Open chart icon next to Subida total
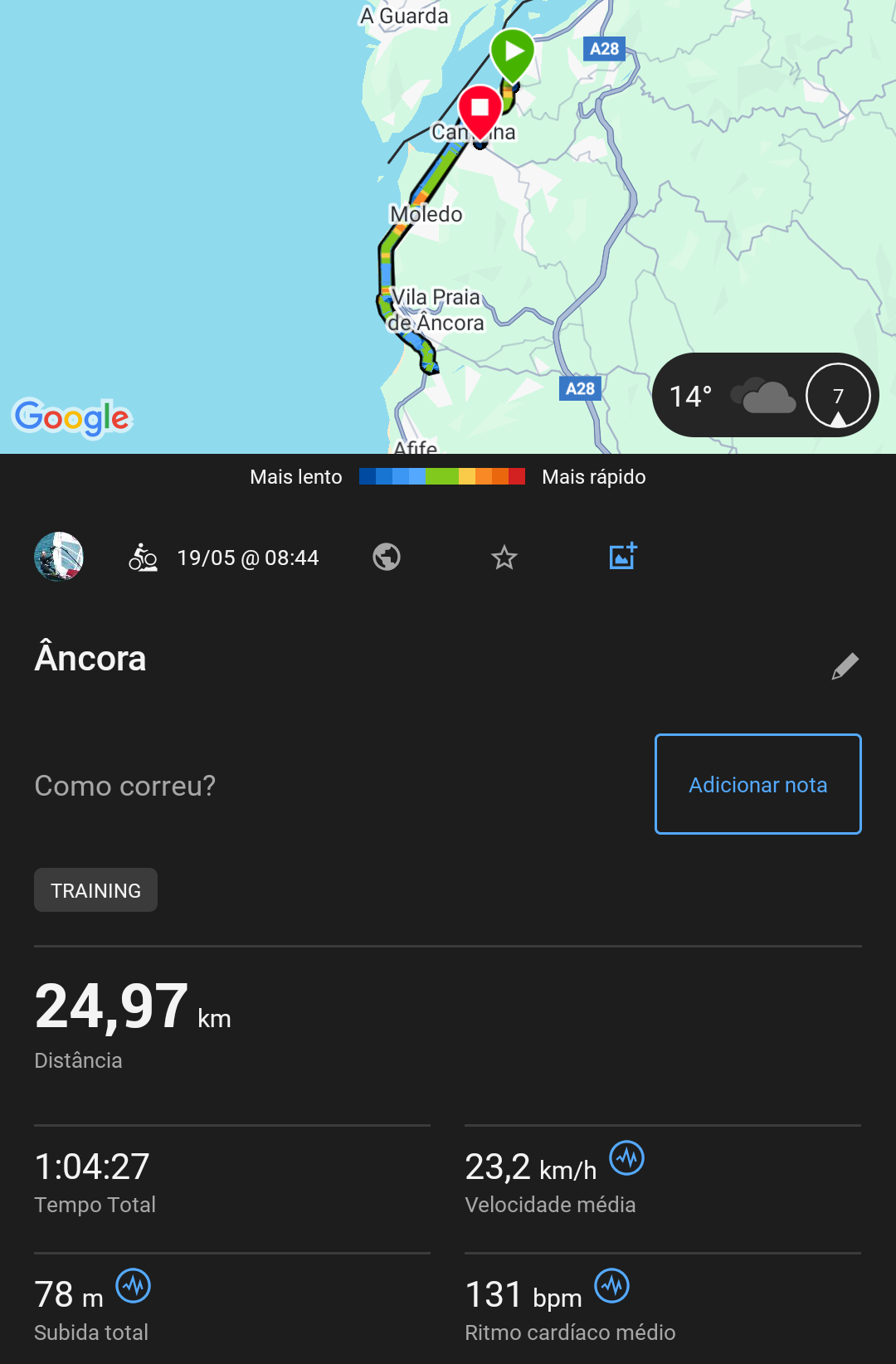Viewport: 896px width, 1364px height. [x=134, y=1286]
